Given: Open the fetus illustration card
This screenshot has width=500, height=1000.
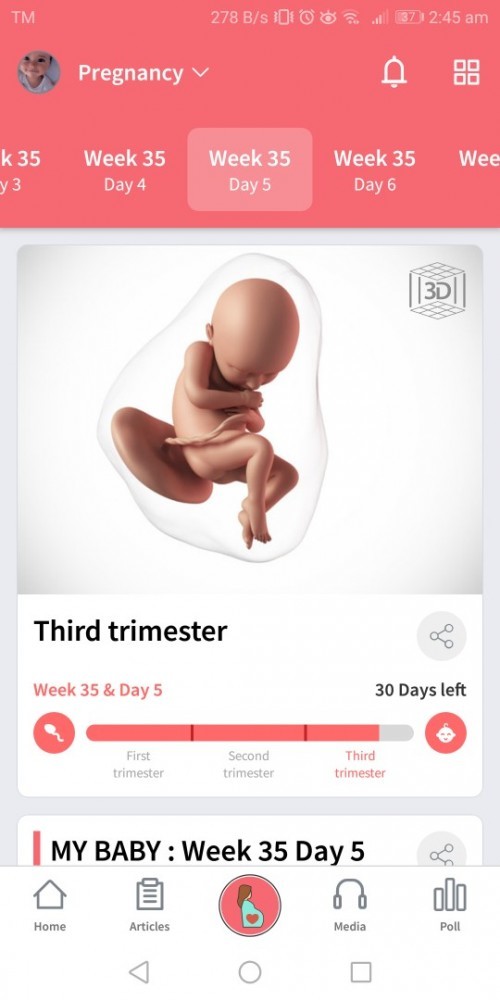Looking at the screenshot, I should 250,419.
